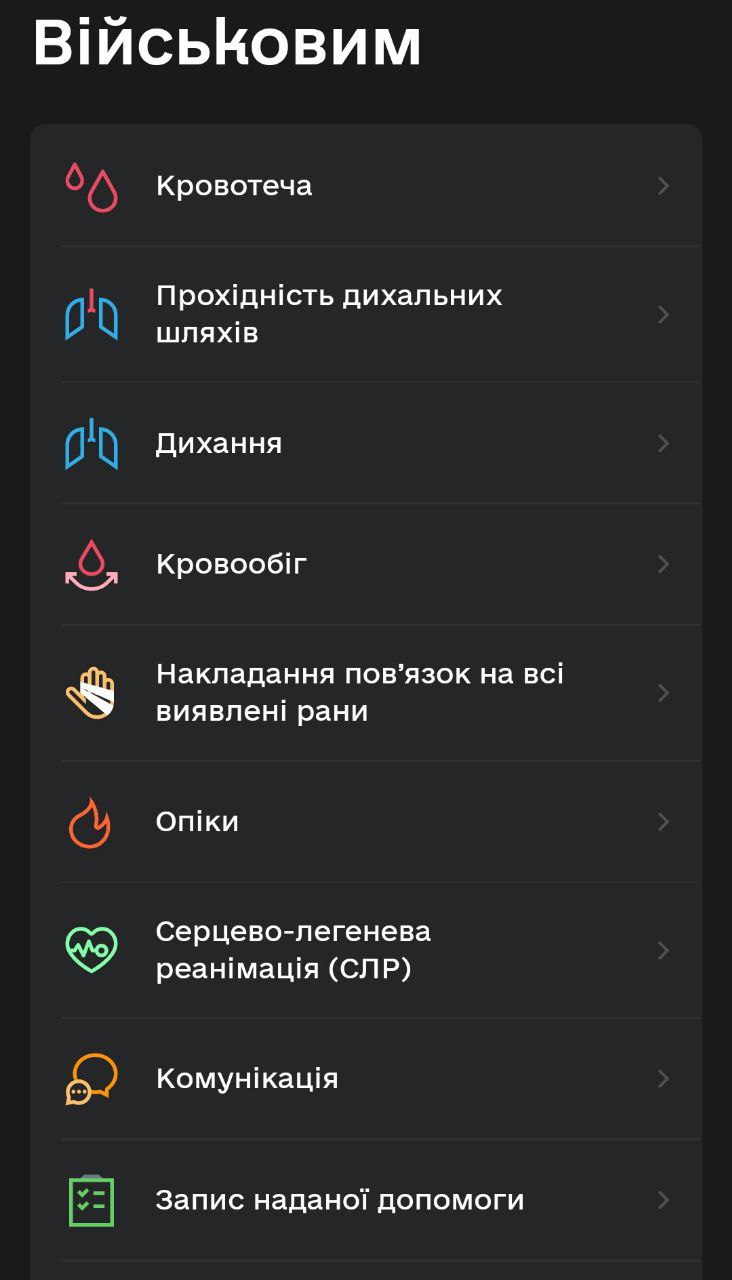Open Серцево-легенева реанімація (СЛР)
The image size is (732, 1280).
pyautogui.click(x=366, y=950)
